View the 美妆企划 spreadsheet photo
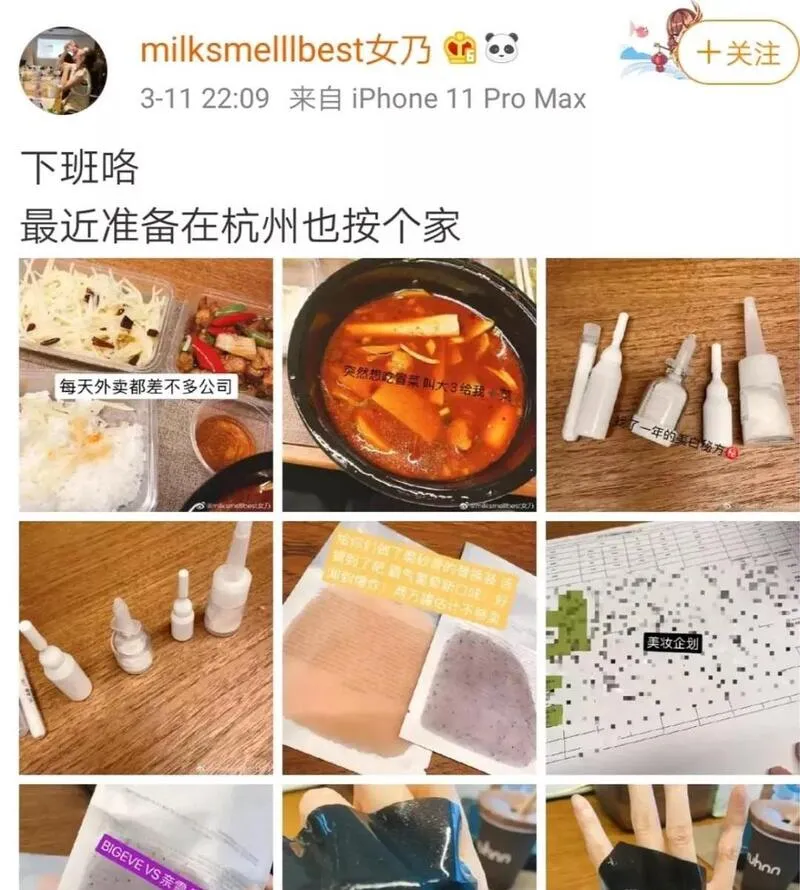Image resolution: width=800 pixels, height=890 pixels. (x=672, y=647)
